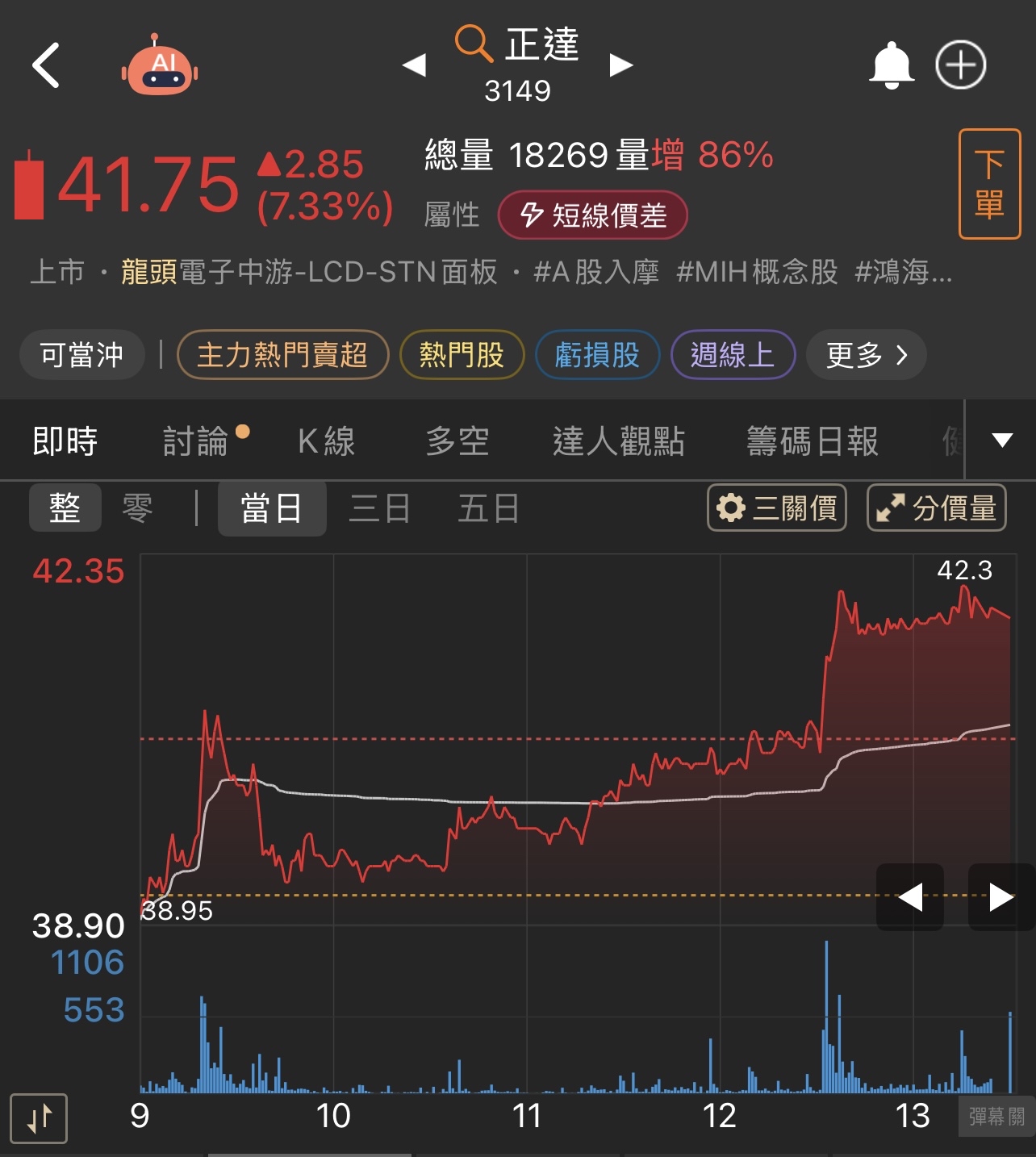Go back using the top-left arrow

tap(46, 65)
